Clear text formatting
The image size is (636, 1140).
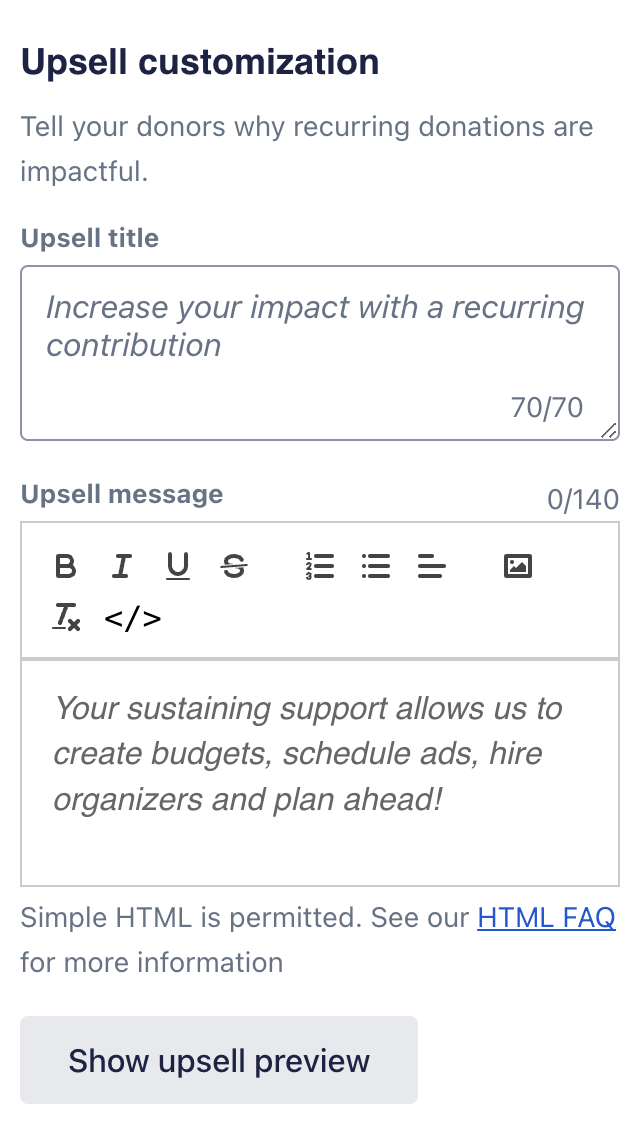pyautogui.click(x=66, y=619)
